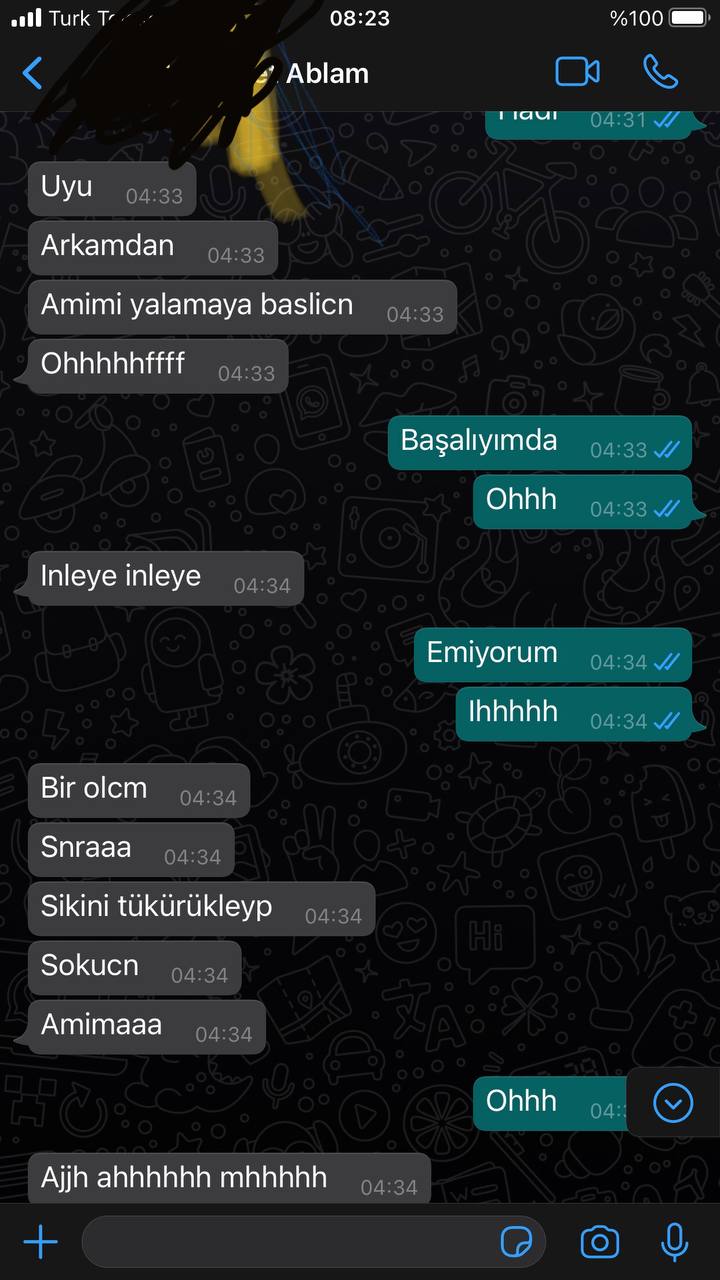
Task: Tap the message input field to type
Action: pos(300,1241)
